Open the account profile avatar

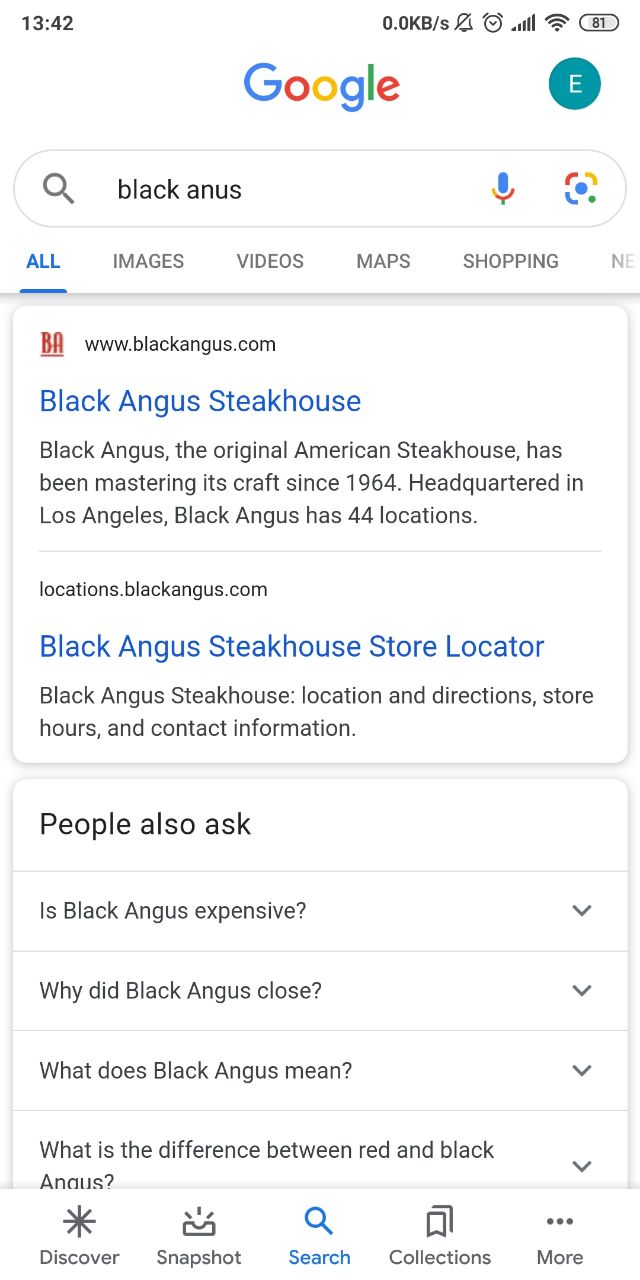pyautogui.click(x=575, y=84)
